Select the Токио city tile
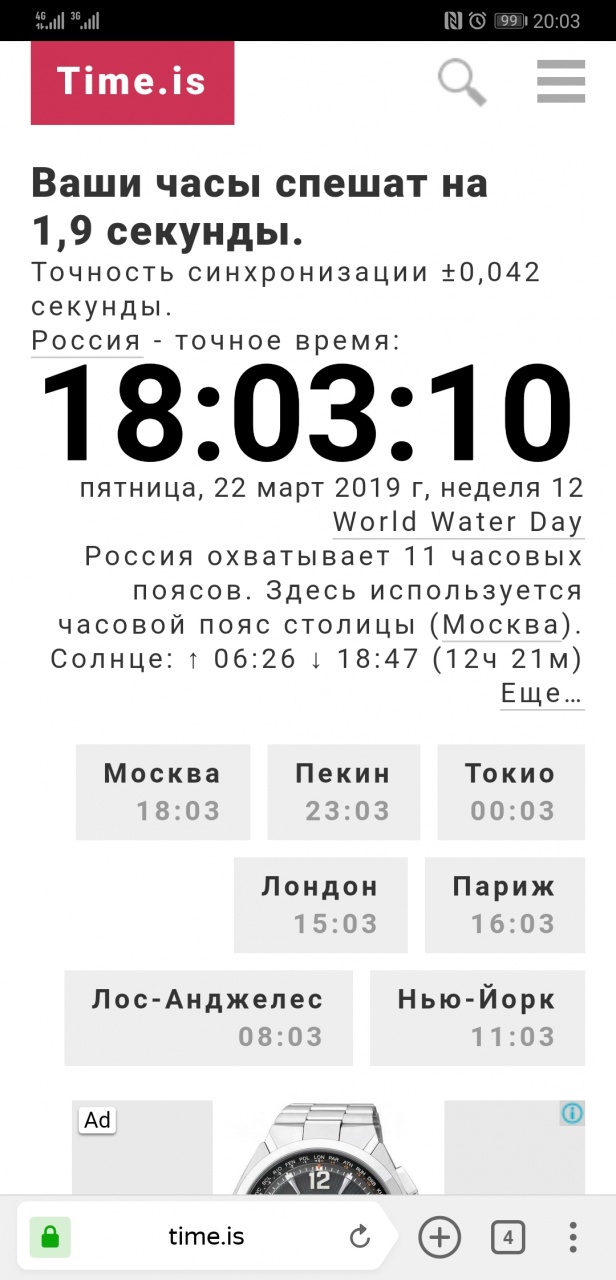The height and width of the screenshot is (1280, 616). point(510,791)
